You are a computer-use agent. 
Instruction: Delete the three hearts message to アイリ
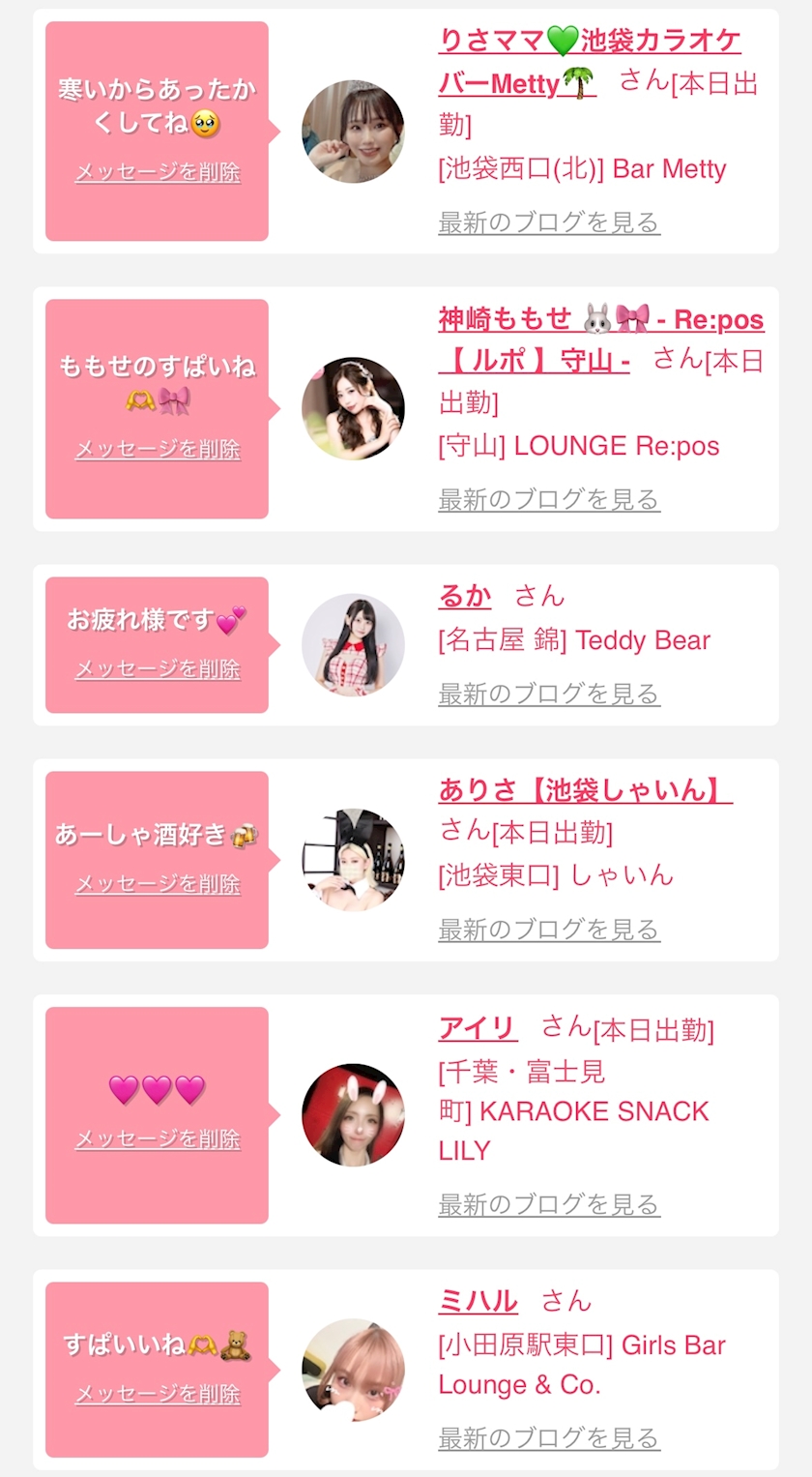coord(158,1139)
